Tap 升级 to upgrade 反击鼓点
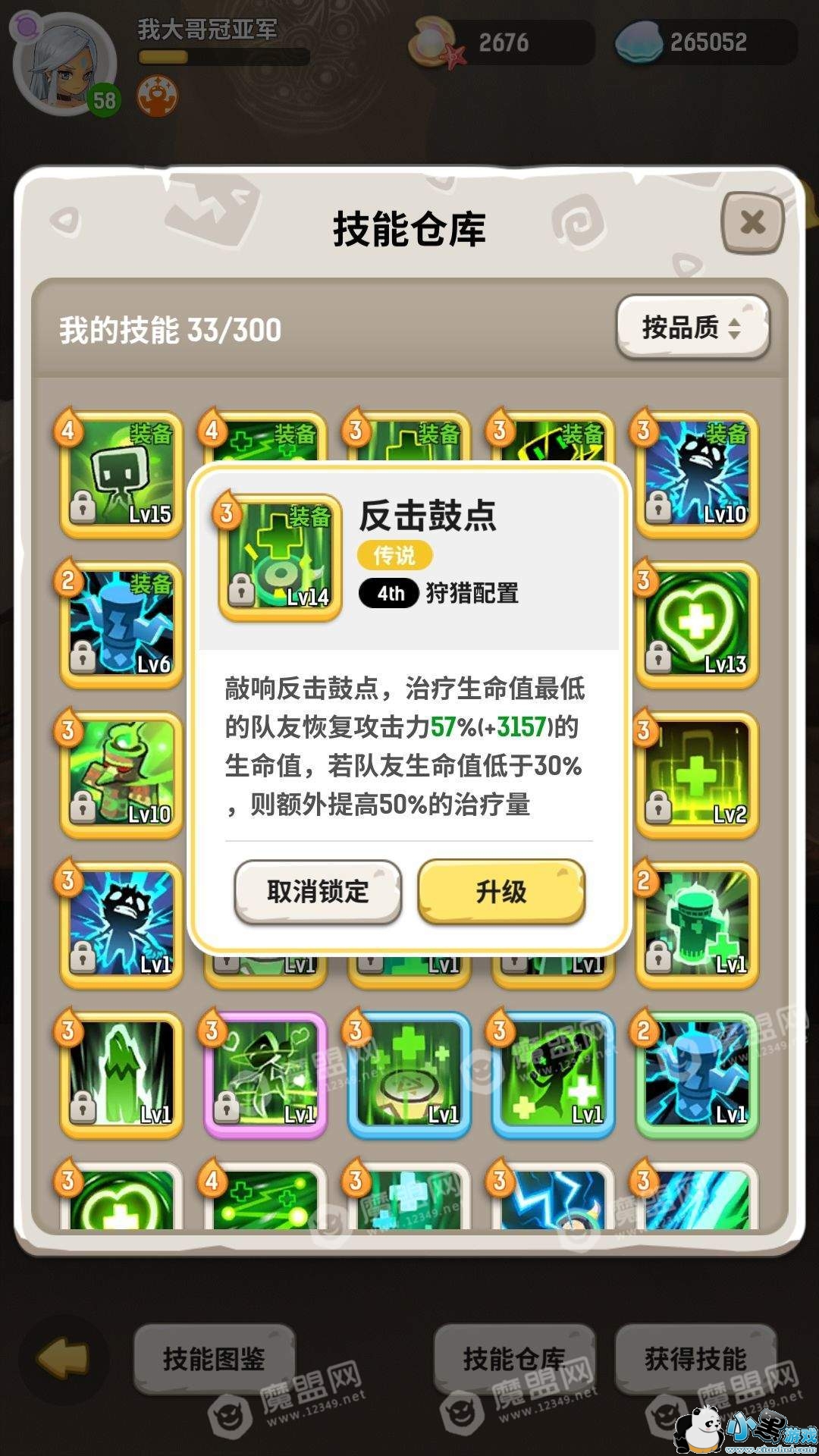Screen dimensions: 819x1456 501,892
